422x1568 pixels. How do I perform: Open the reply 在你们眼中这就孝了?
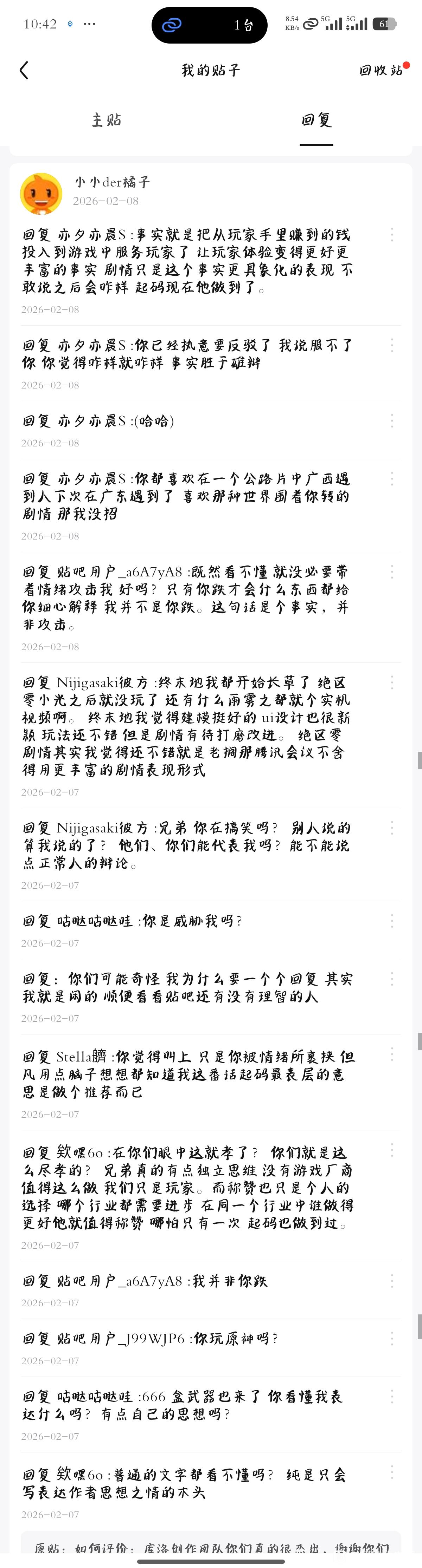(186, 1187)
